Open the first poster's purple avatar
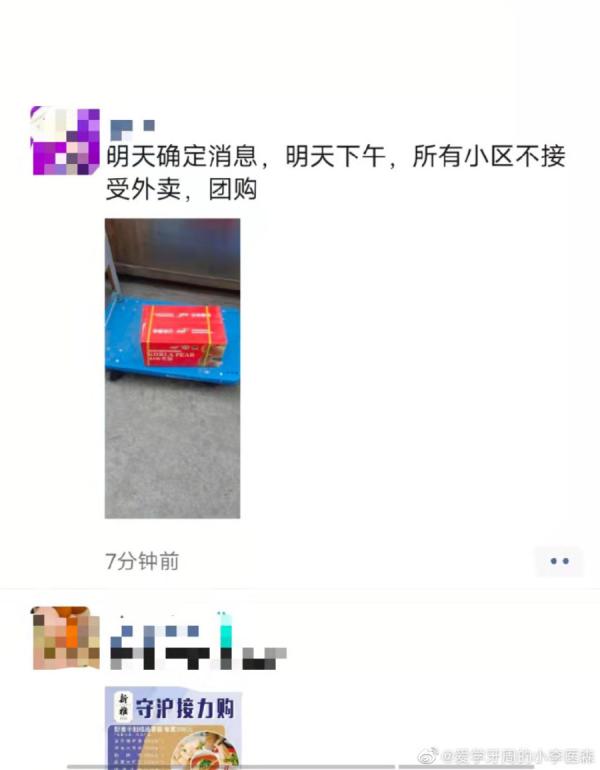600x770 pixels. tap(65, 141)
